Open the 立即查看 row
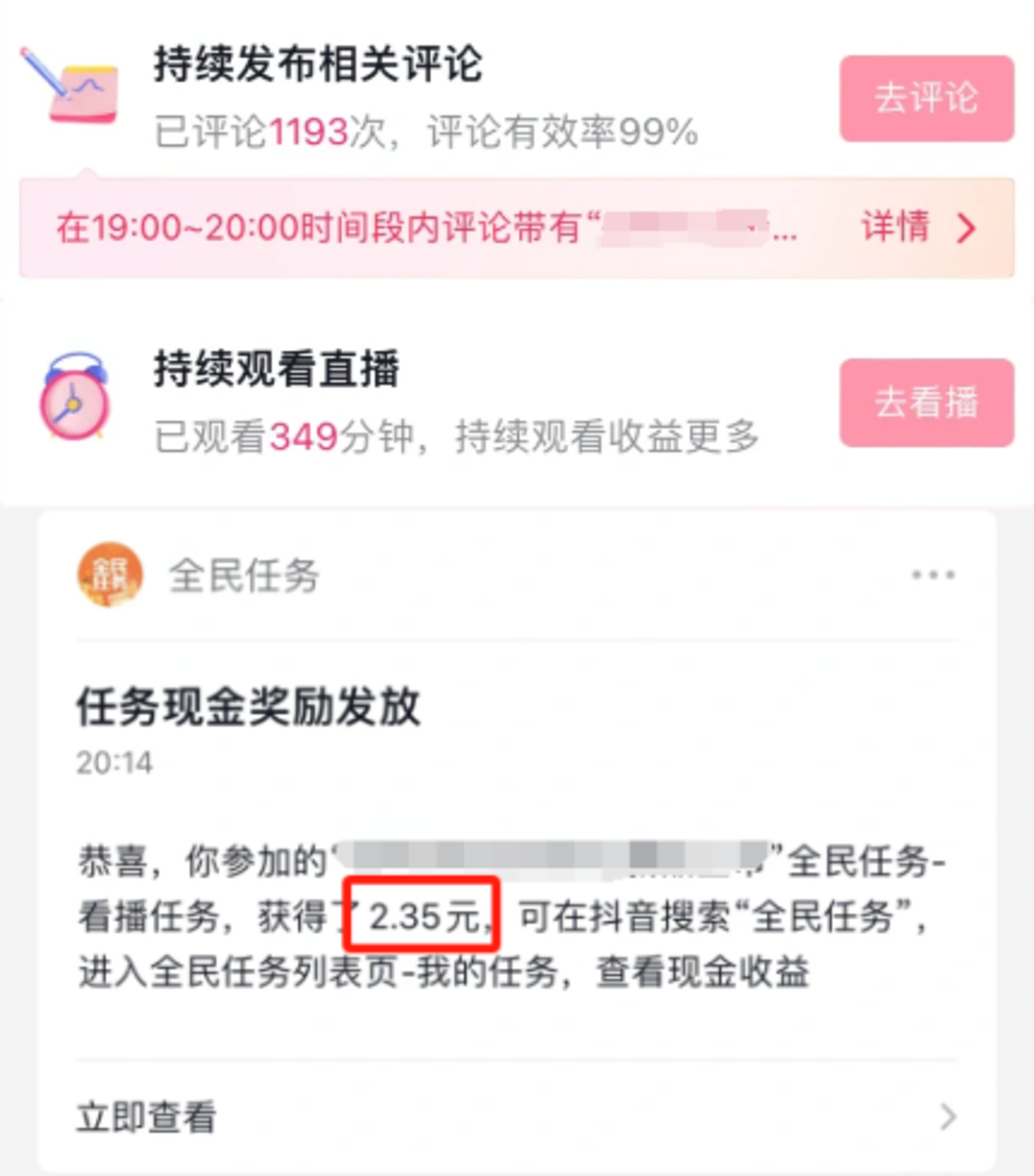The width and height of the screenshot is (1034, 1176). (516, 1117)
